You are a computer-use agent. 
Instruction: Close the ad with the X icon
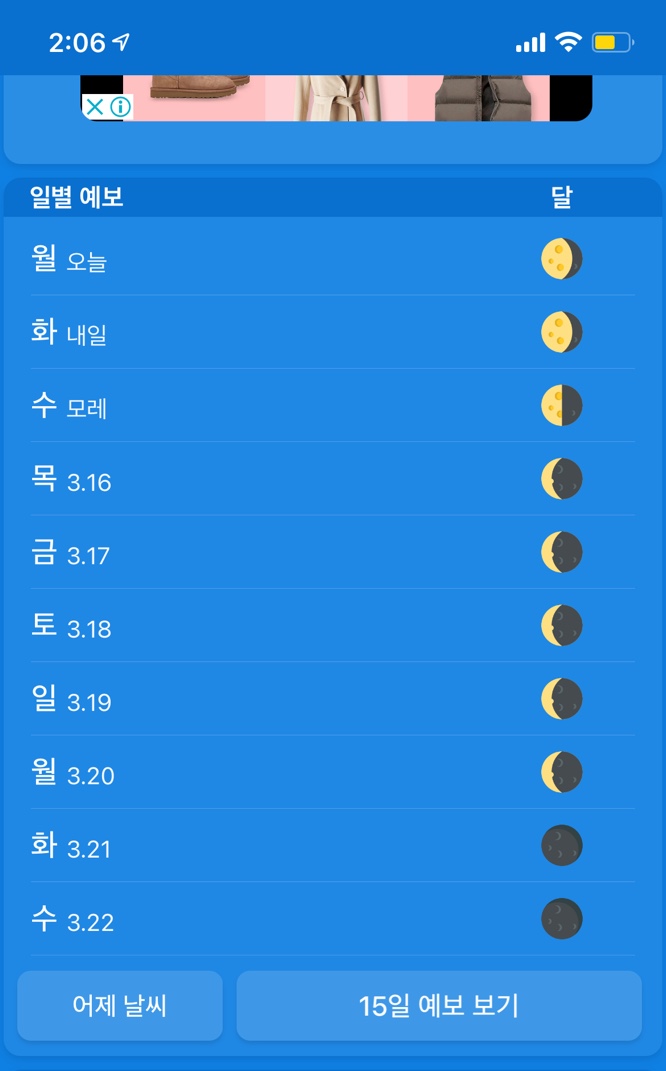click(x=94, y=107)
